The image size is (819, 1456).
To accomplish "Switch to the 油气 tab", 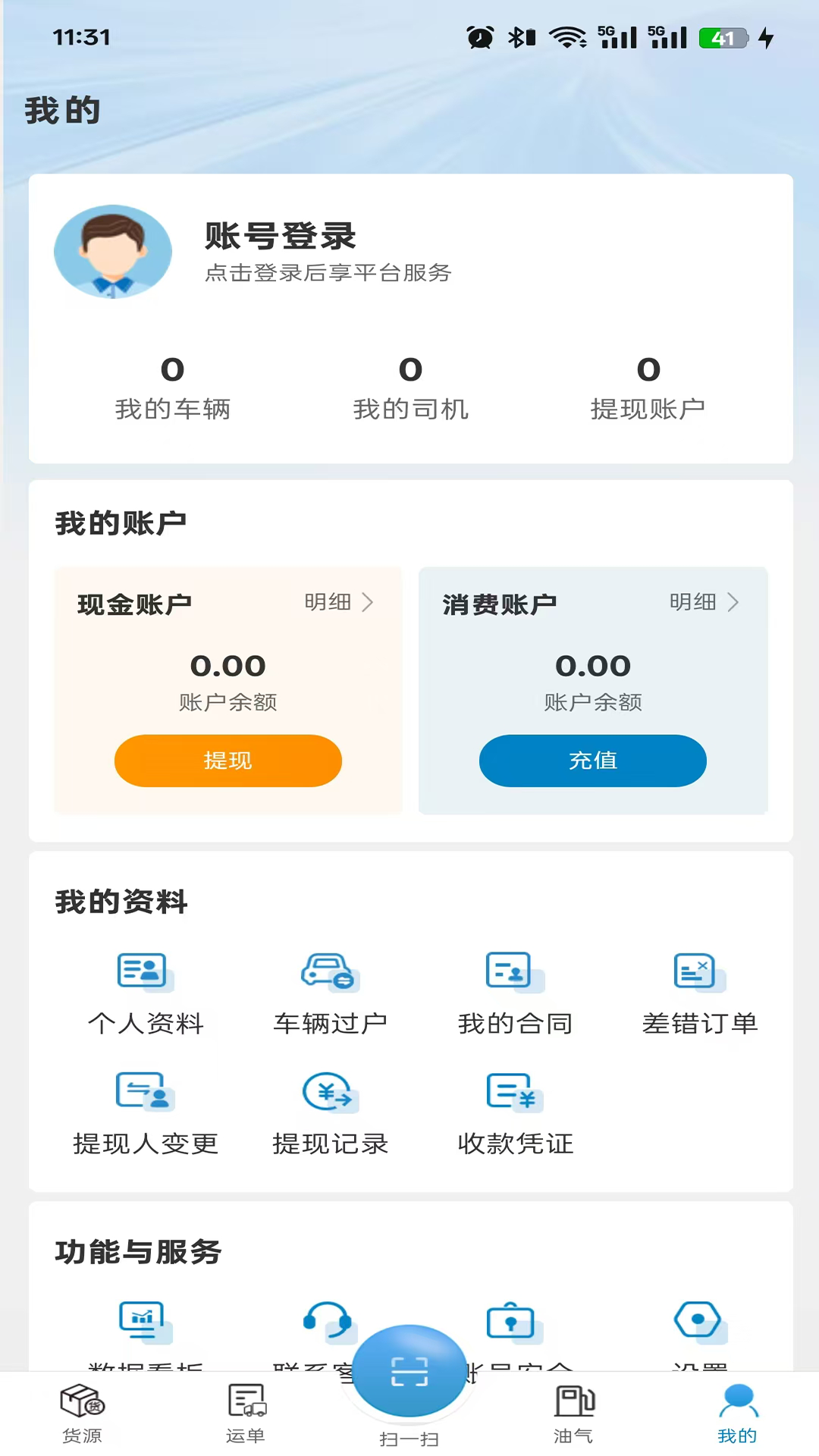I will coord(573,1414).
